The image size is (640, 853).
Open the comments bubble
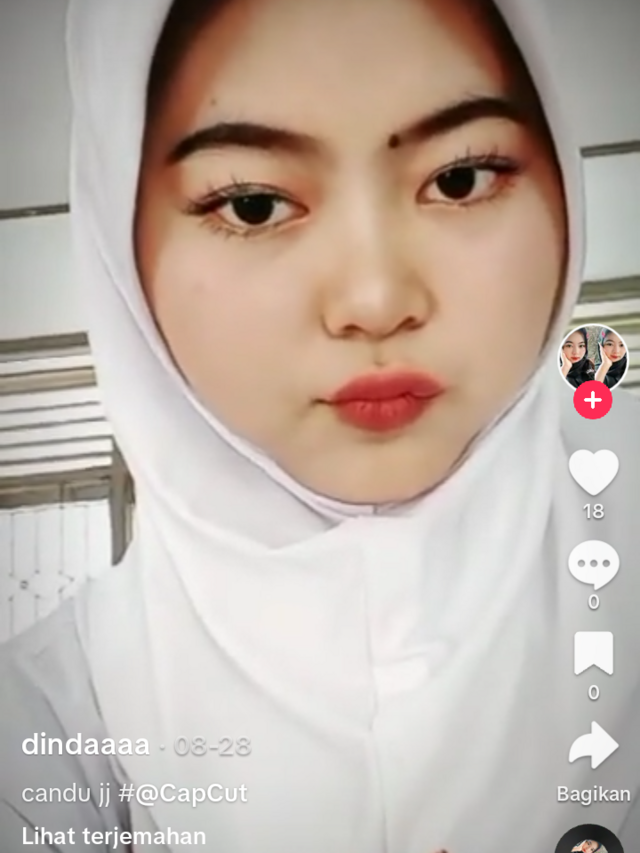pos(593,564)
